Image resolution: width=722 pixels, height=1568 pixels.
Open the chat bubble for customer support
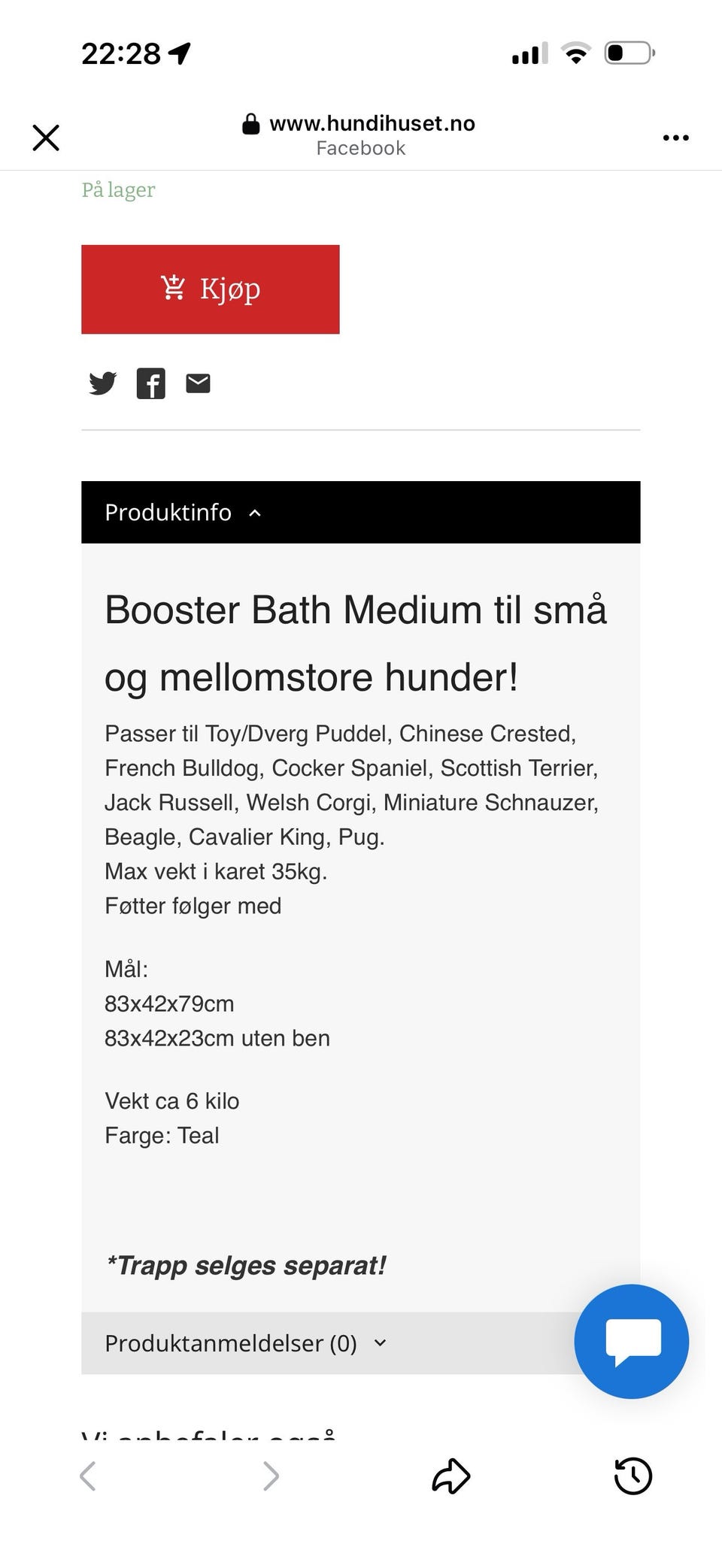click(632, 1341)
